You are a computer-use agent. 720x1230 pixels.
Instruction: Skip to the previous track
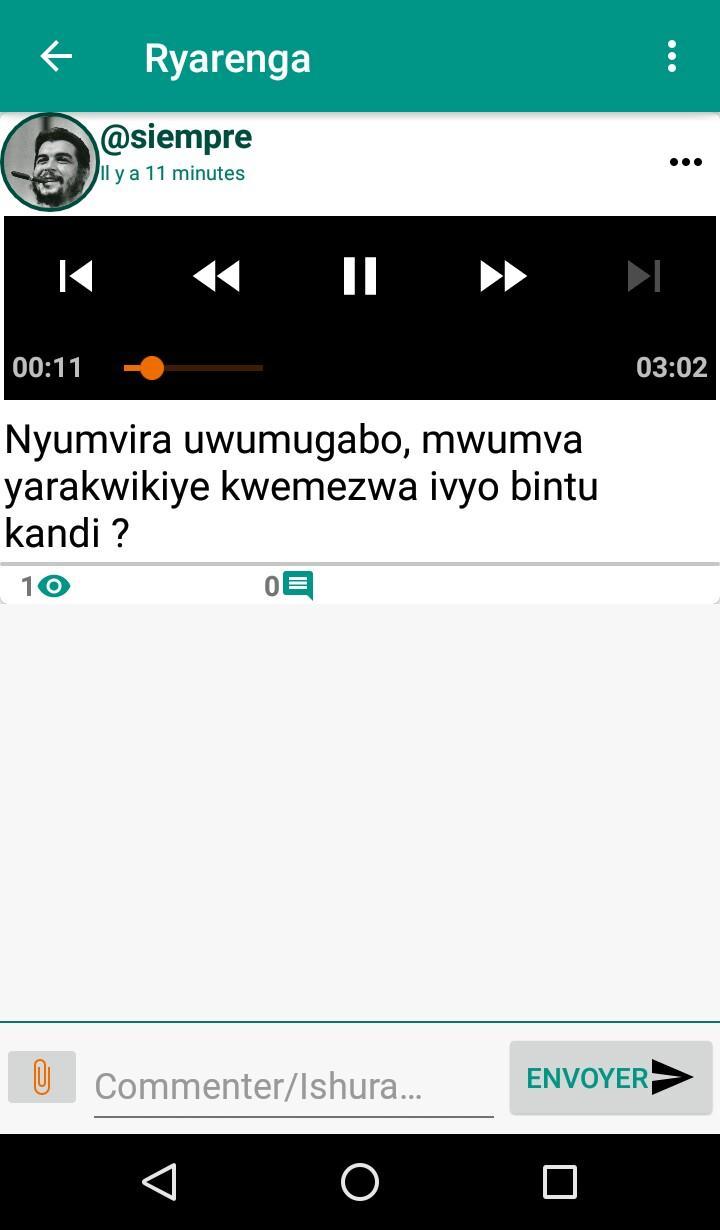pos(76,276)
